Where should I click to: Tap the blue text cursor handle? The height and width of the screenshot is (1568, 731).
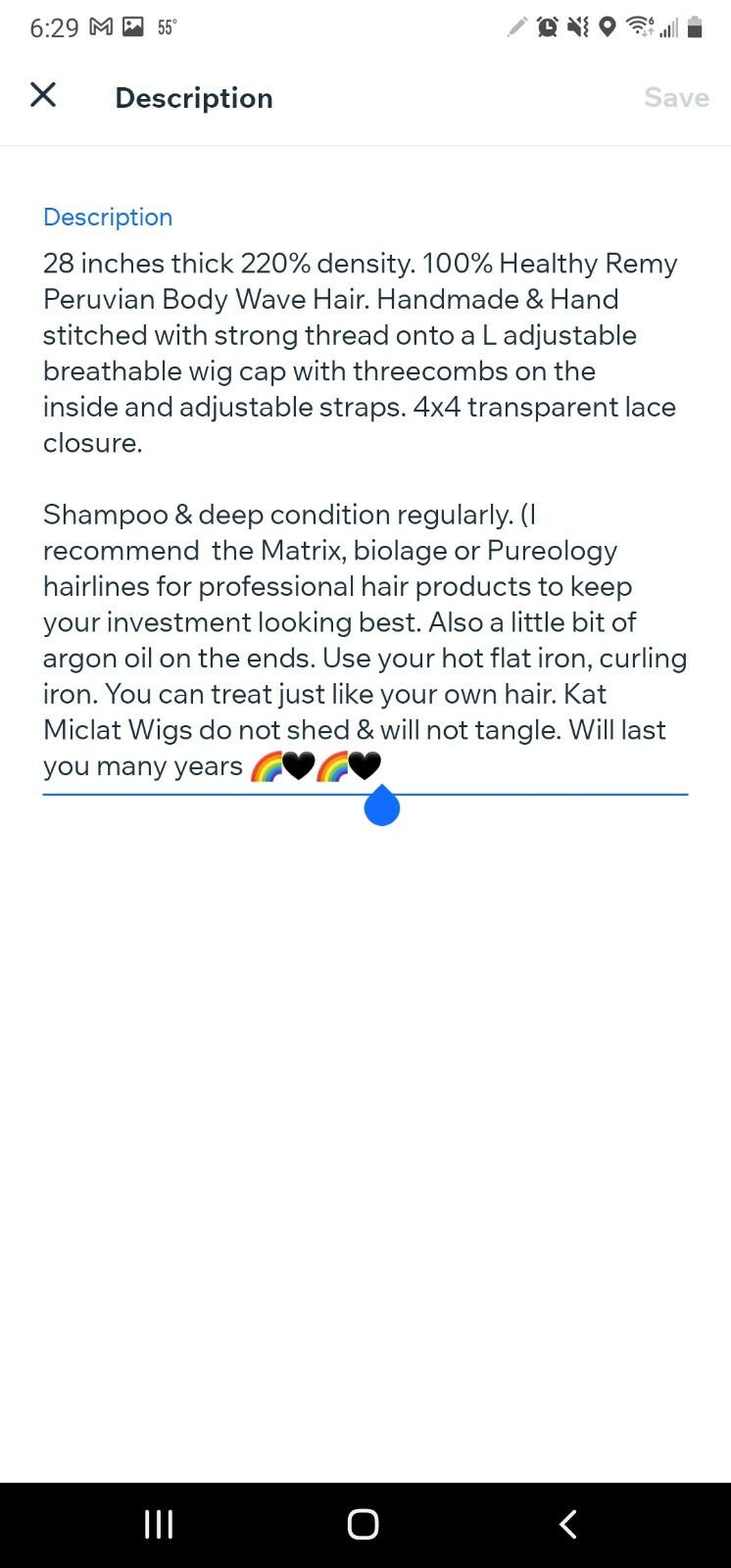[382, 806]
